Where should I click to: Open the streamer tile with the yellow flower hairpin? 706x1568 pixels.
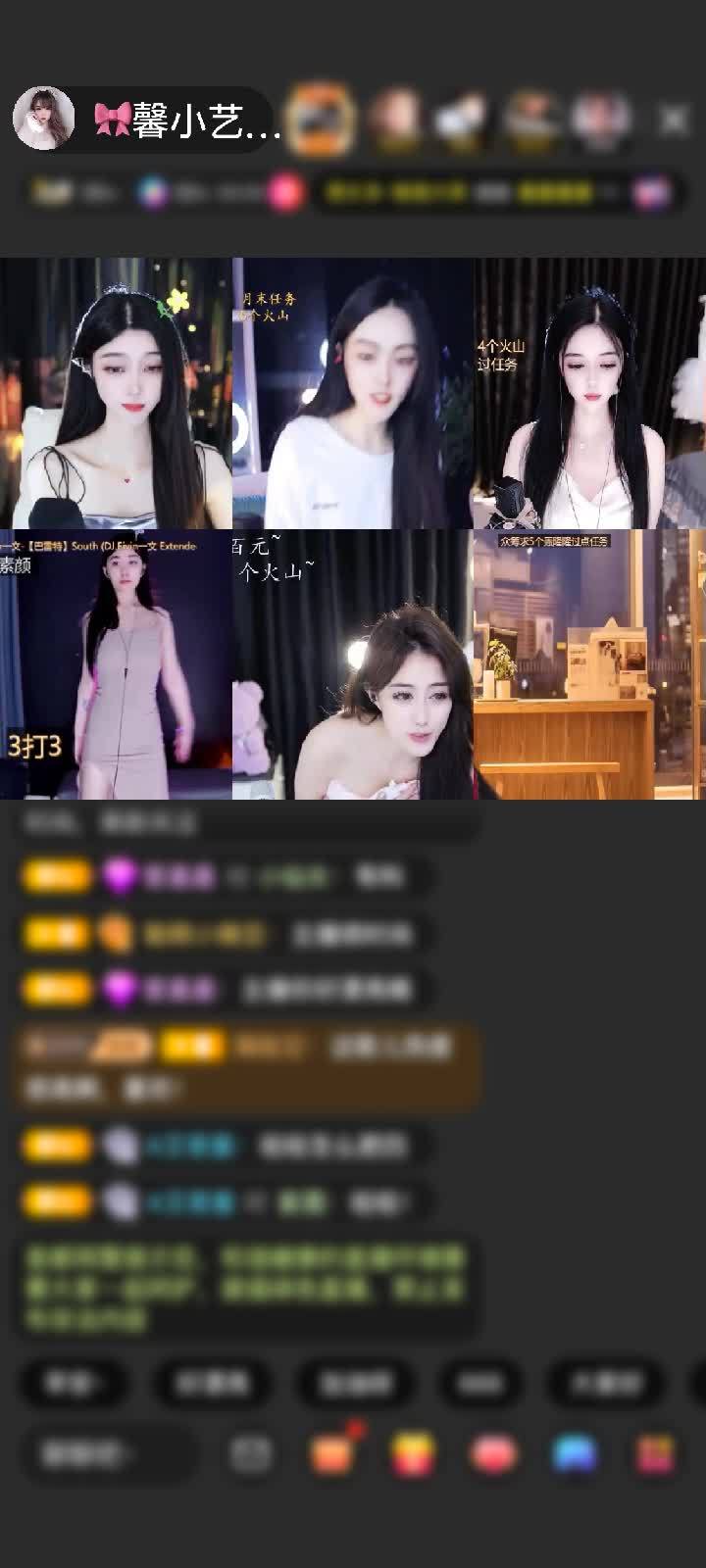click(x=116, y=392)
